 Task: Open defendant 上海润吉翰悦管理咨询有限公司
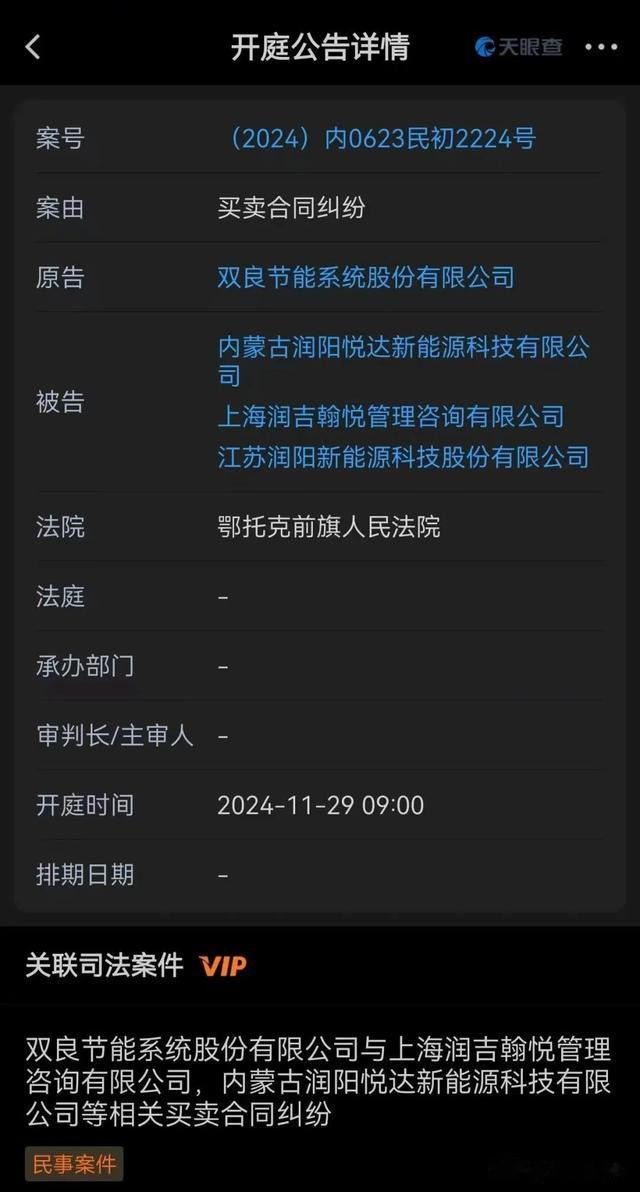click(391, 417)
